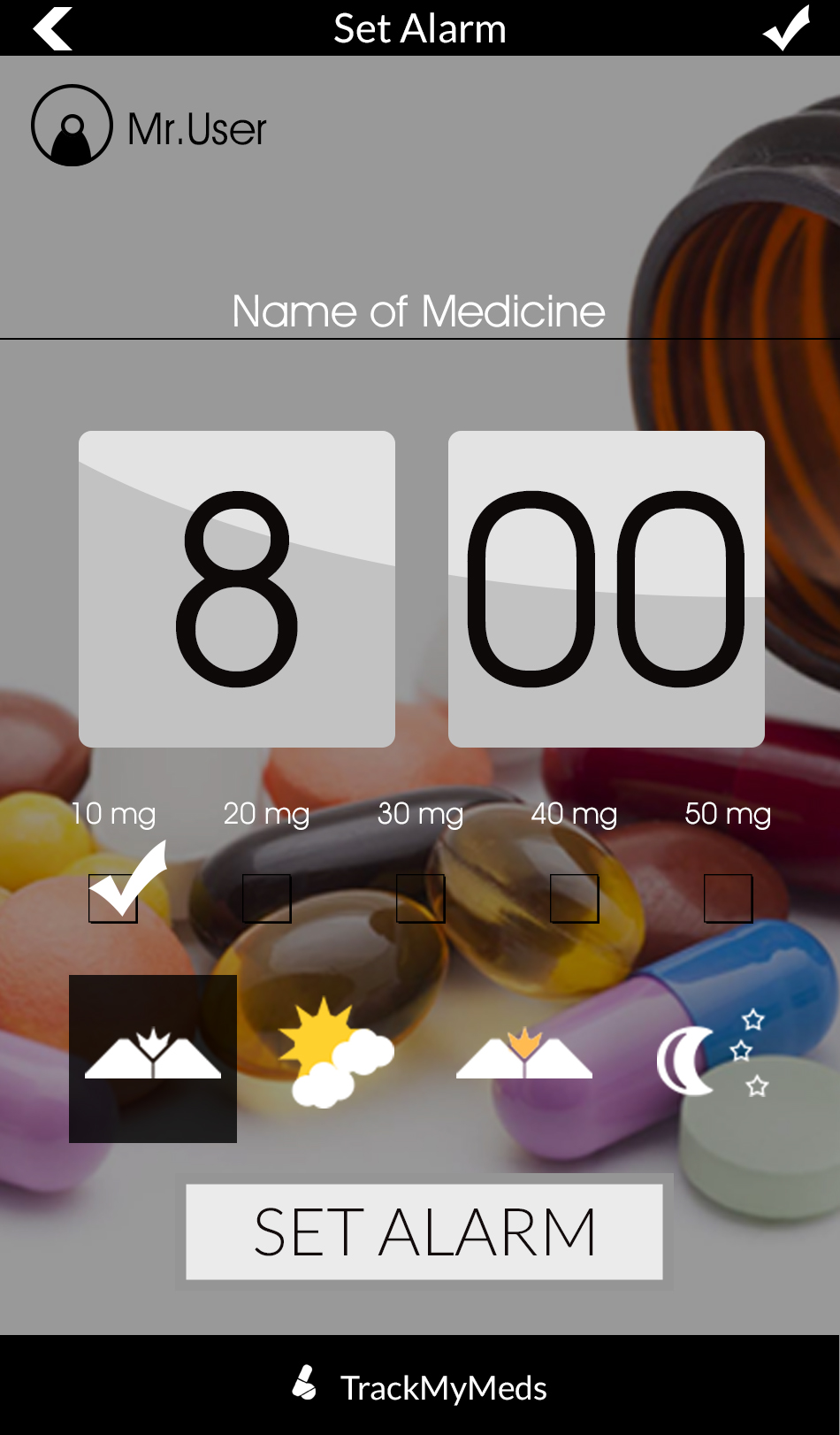Viewport: 840px width, 1435px height.
Task: Change the hour tile showing 8
Action: pos(237,589)
